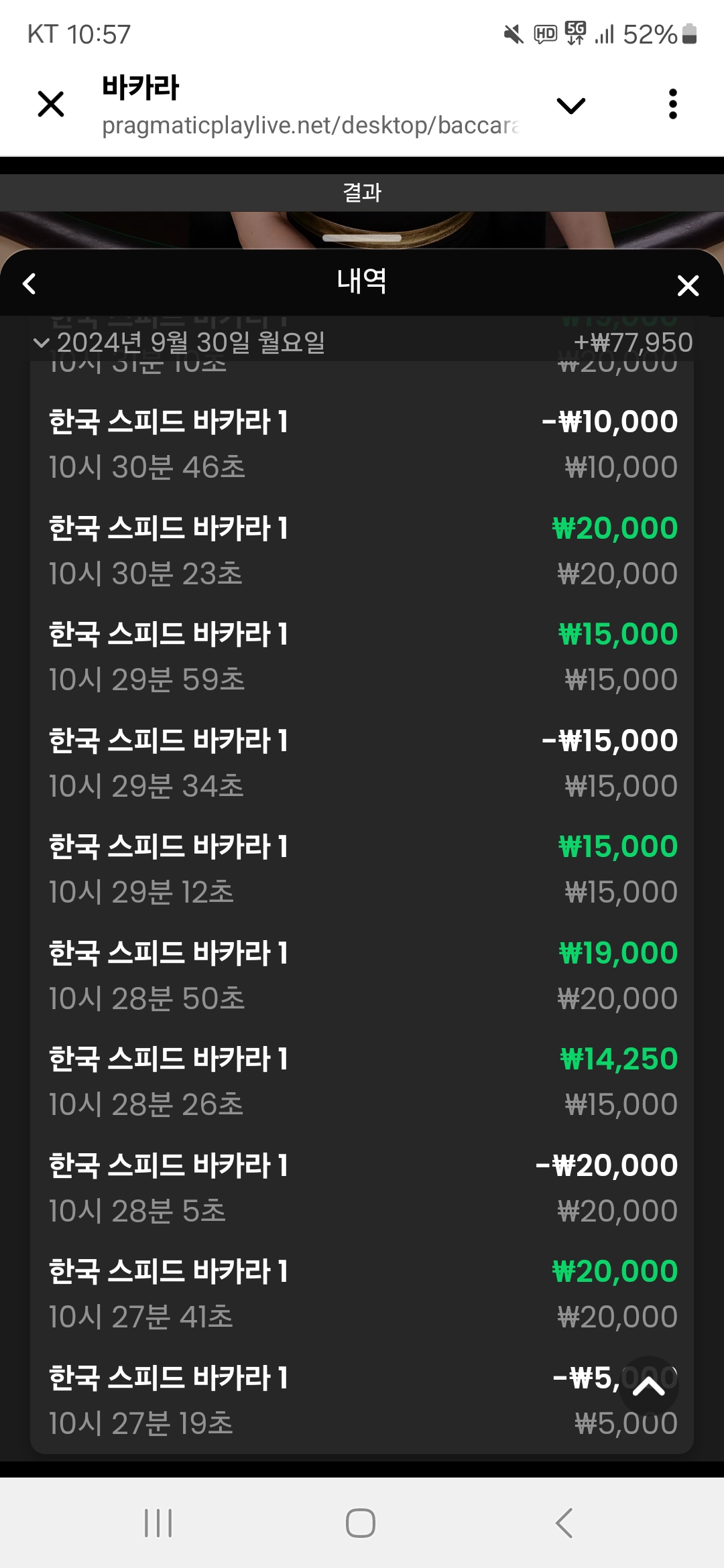Open the 10시 29분 34초 bet record

click(362, 763)
